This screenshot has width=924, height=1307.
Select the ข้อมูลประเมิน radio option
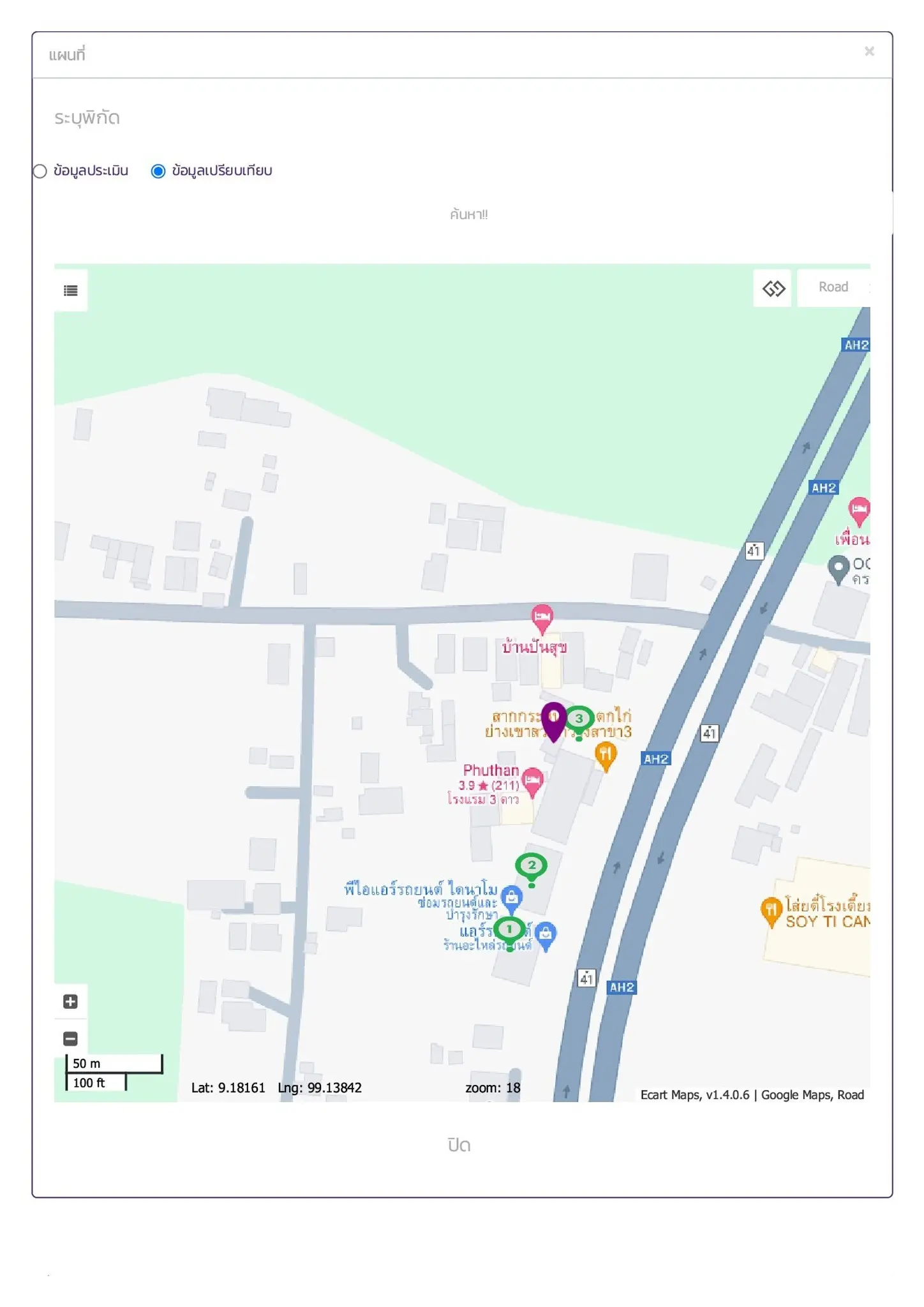click(x=40, y=171)
